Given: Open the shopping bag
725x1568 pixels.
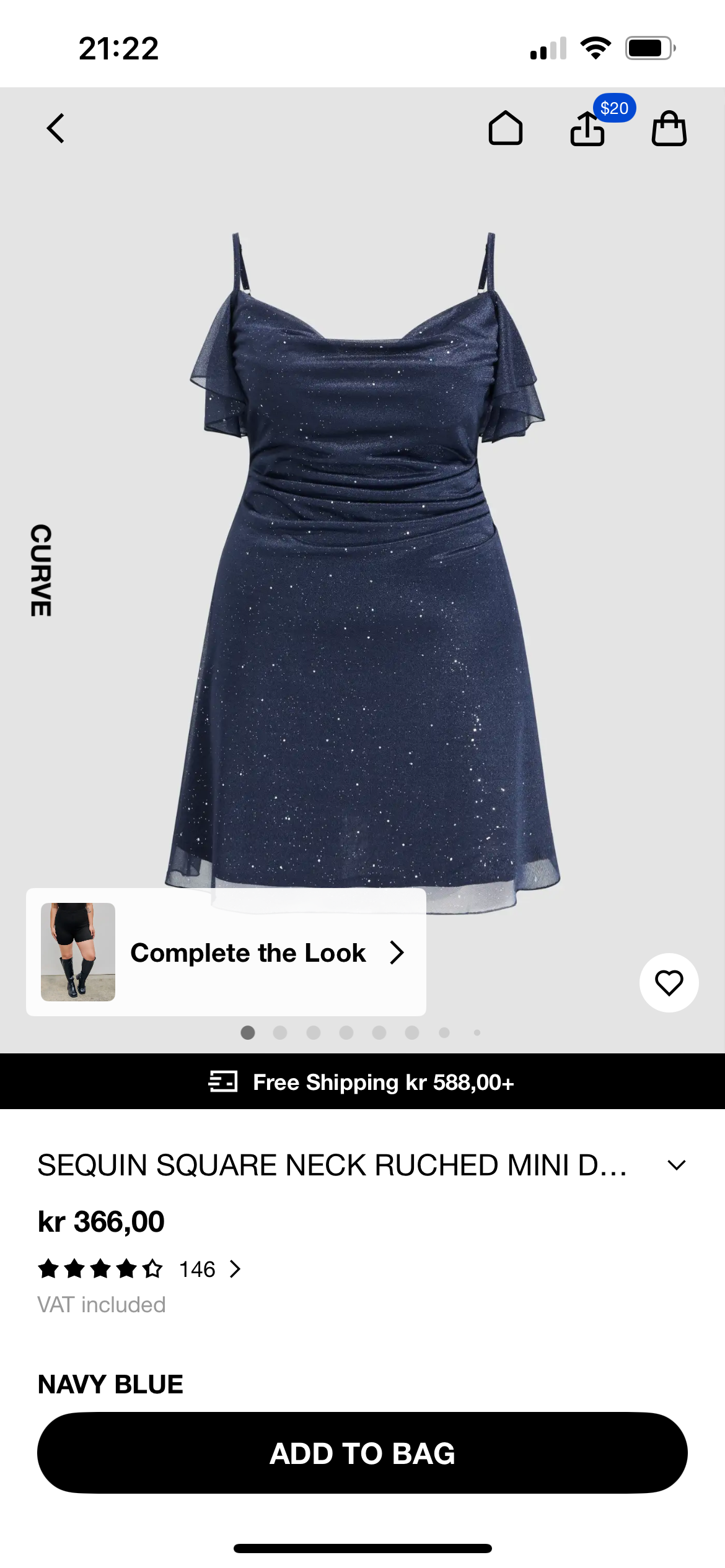Looking at the screenshot, I should pos(669,129).
